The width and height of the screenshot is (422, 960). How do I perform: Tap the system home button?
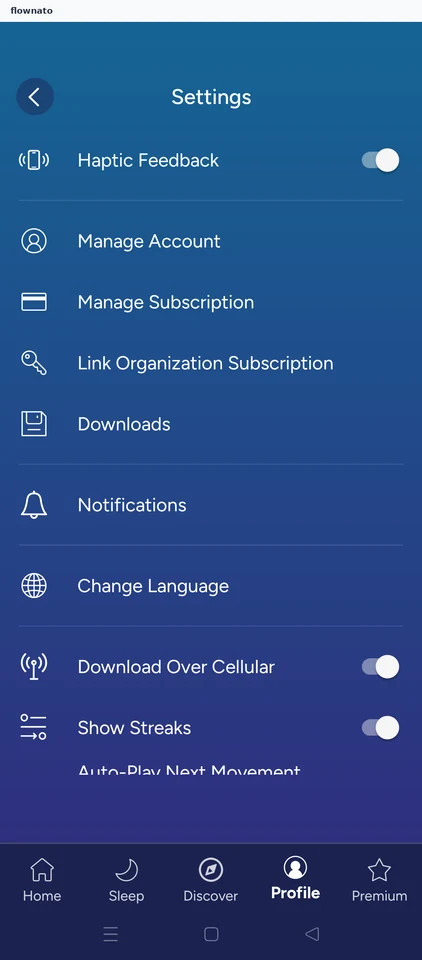point(211,934)
